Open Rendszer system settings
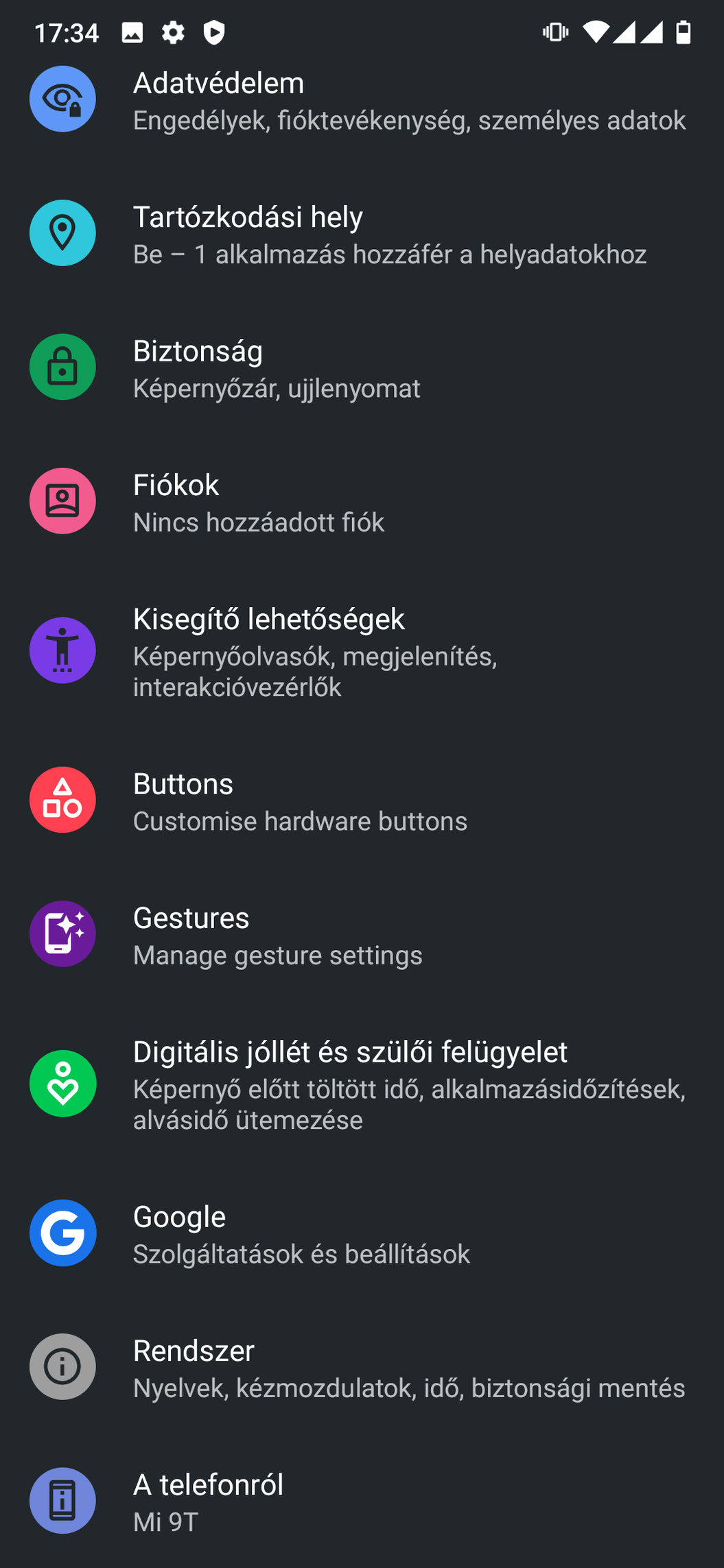Screen dimensions: 724x1568 362,1367
